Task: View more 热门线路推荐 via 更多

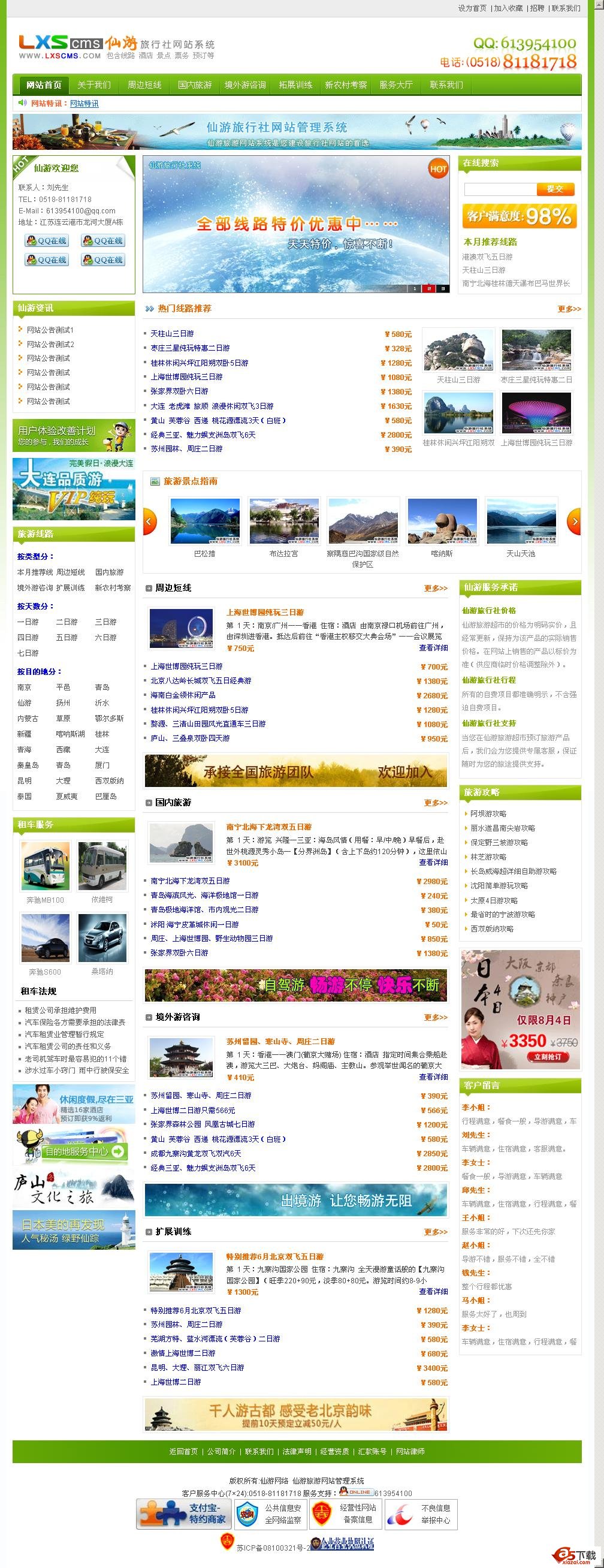Action: [x=569, y=309]
